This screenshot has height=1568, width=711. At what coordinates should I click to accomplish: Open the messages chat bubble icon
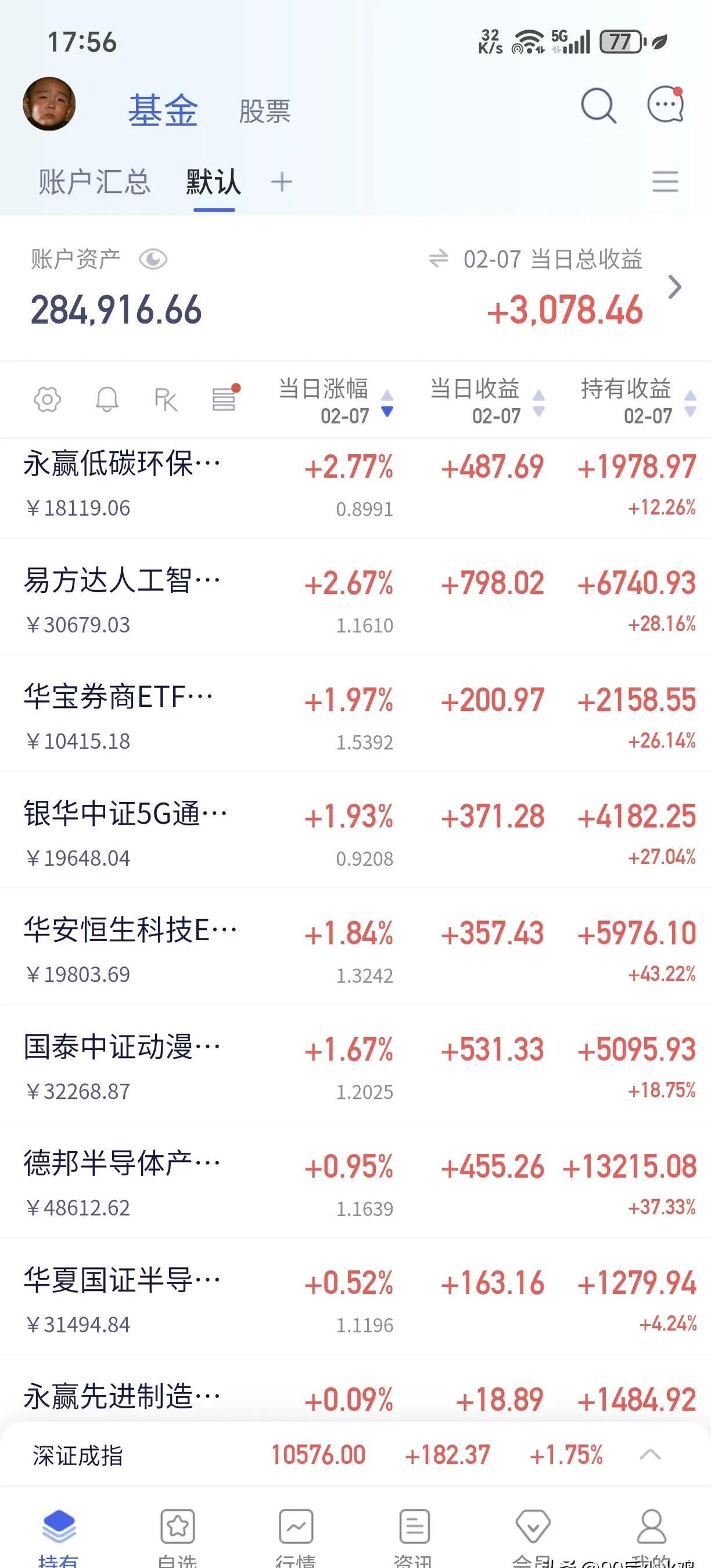tap(665, 105)
